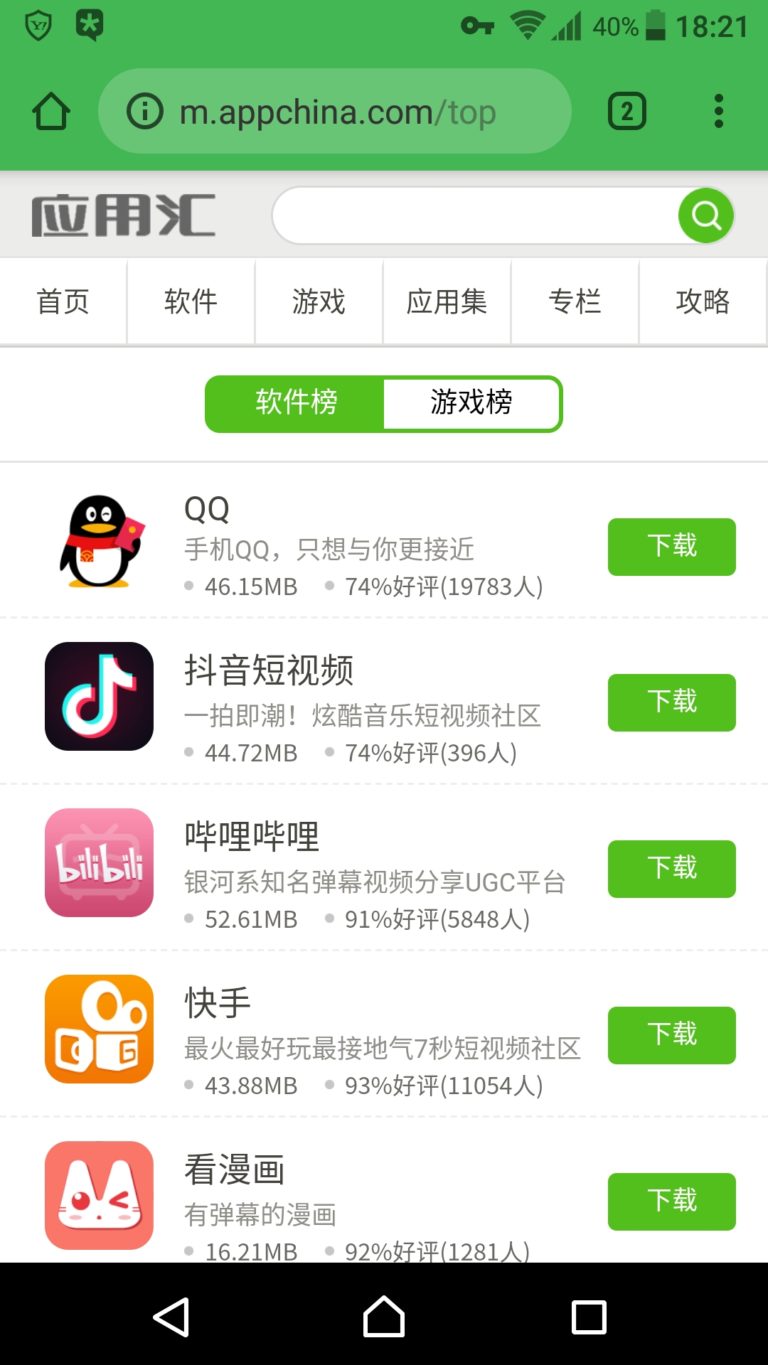Keep 软件榜 ranking selected

point(296,403)
